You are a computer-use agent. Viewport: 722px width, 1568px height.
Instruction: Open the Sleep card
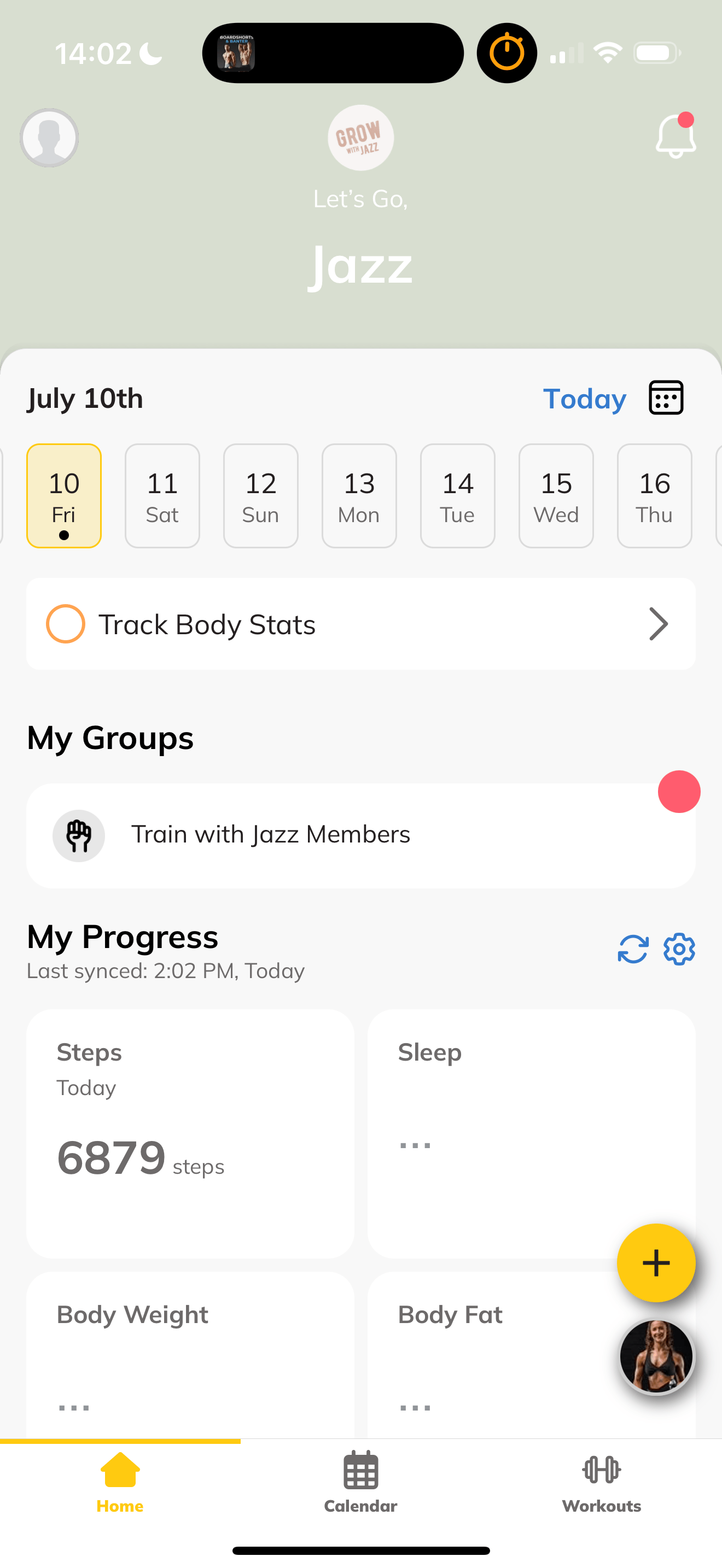(x=532, y=1133)
